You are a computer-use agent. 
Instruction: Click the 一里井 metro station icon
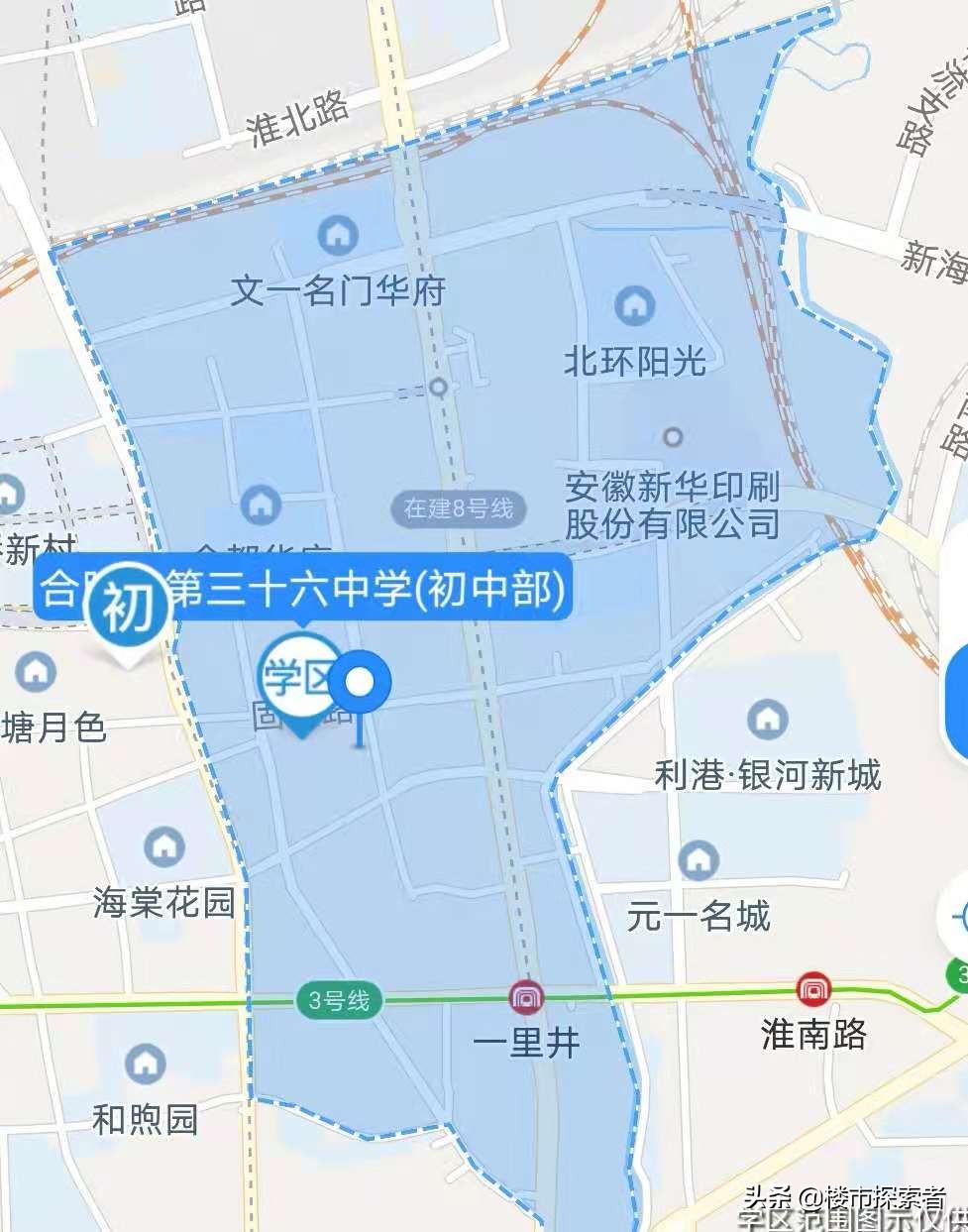pyautogui.click(x=526, y=999)
